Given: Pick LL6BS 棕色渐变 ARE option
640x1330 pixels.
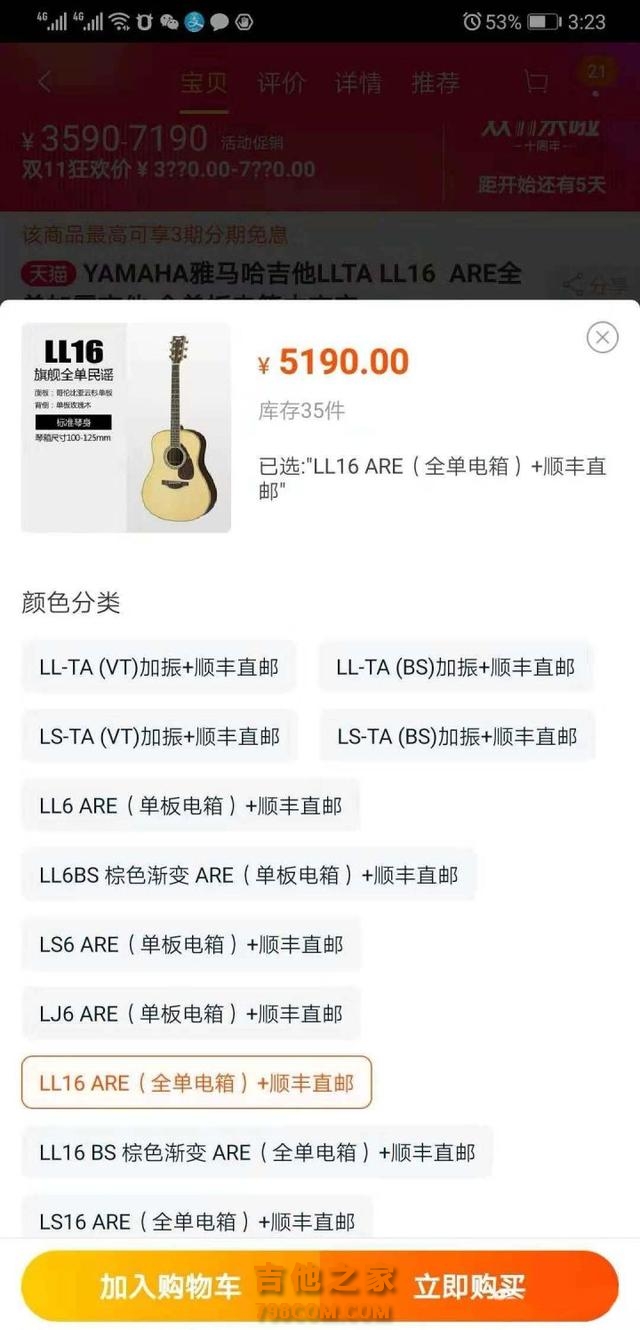Looking at the screenshot, I should [x=248, y=875].
